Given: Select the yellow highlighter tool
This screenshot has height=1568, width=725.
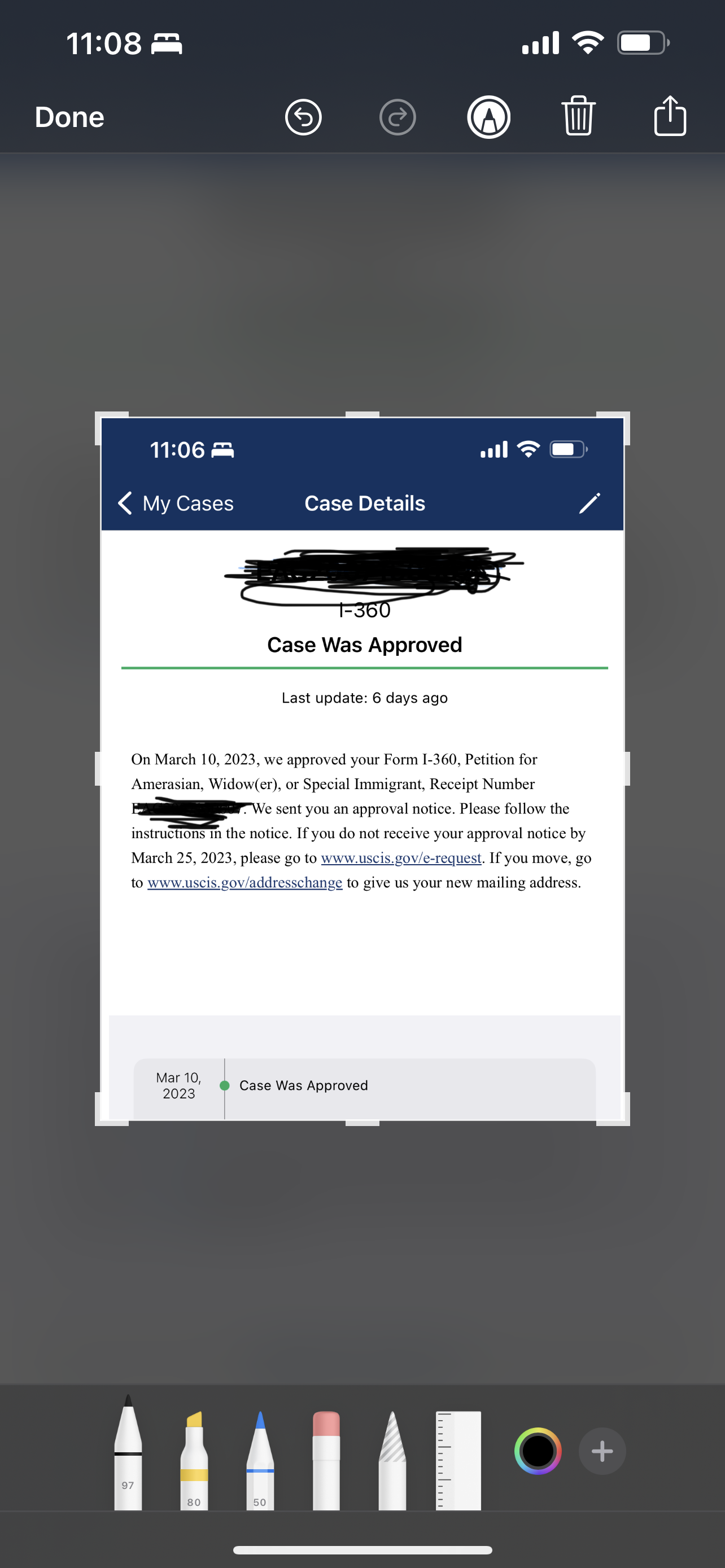Looking at the screenshot, I should coord(194,1460).
